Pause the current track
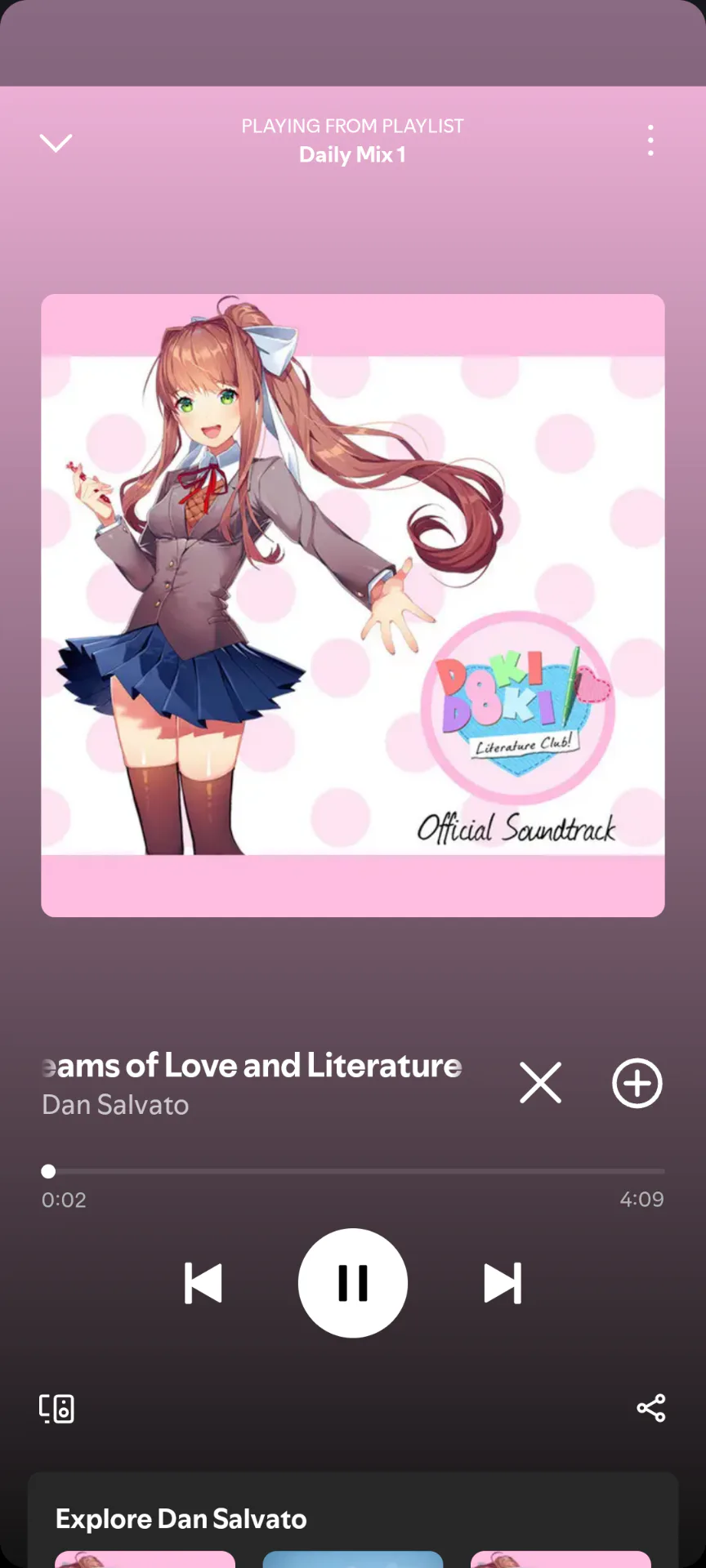Viewport: 706px width, 1568px height. (353, 1283)
